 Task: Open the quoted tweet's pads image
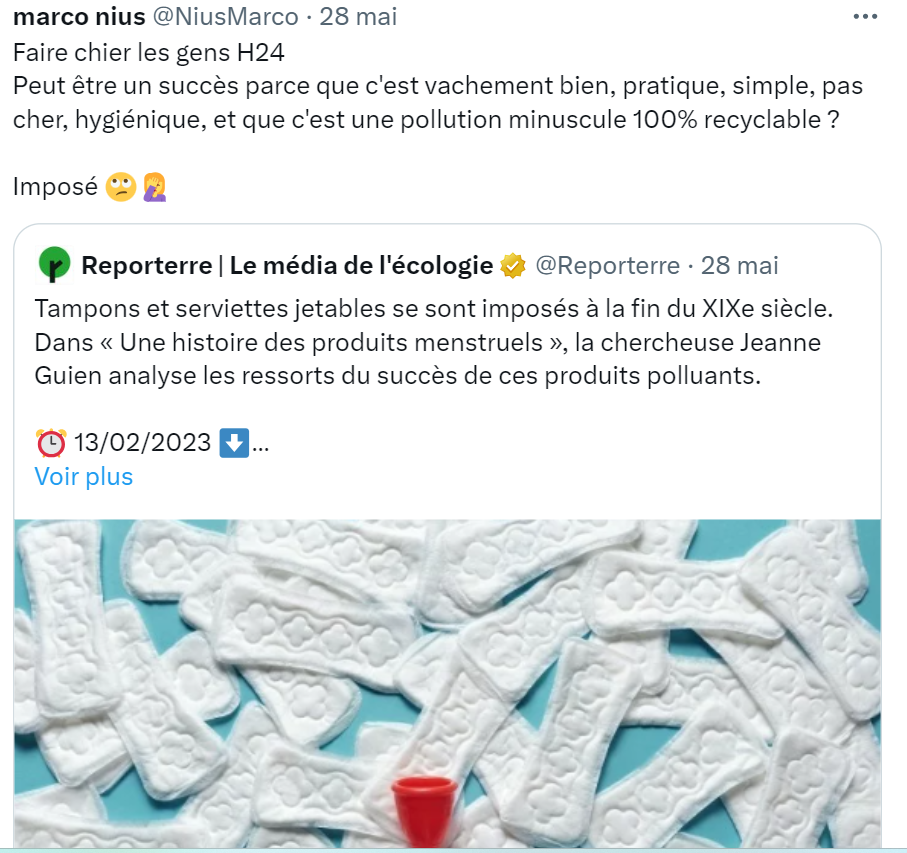click(447, 680)
